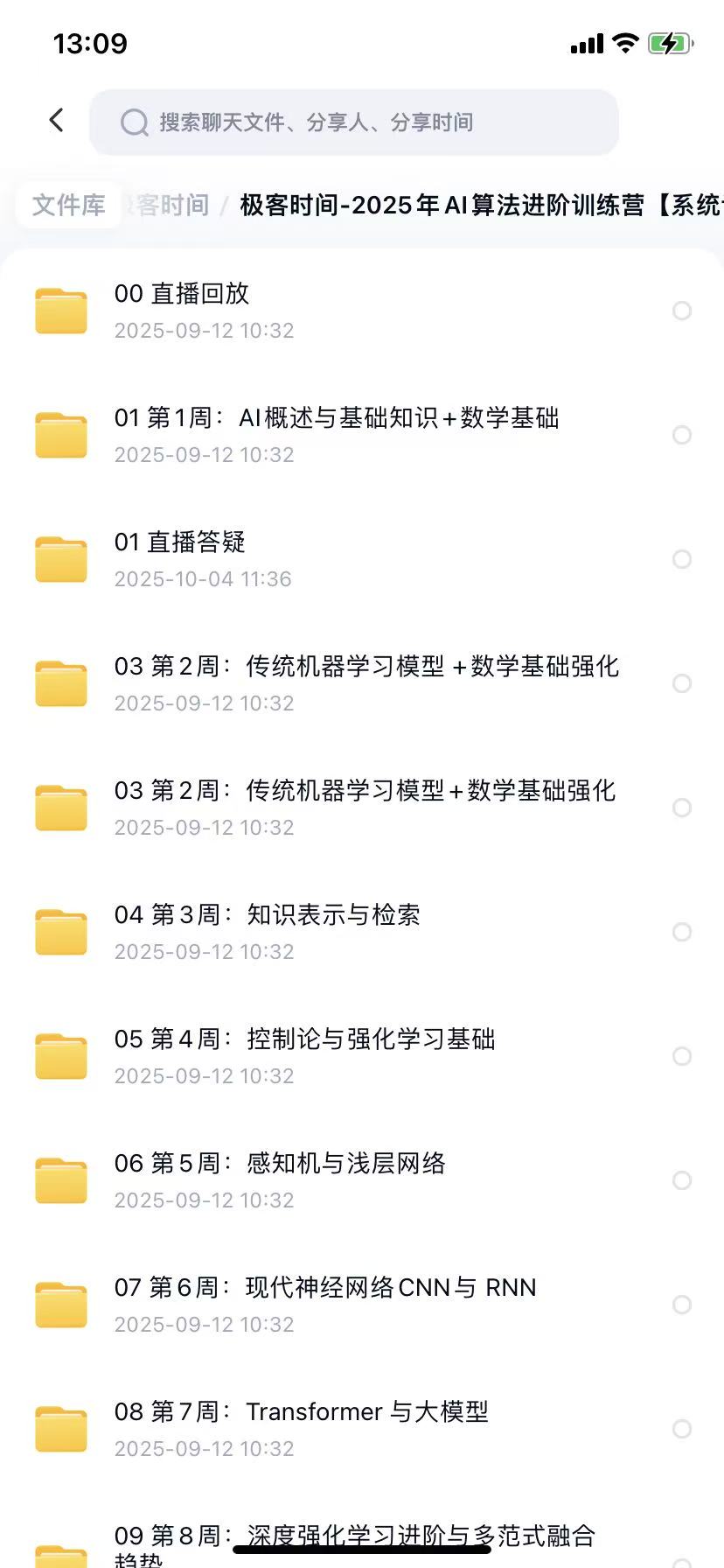Tap the Wi-Fi icon in the status bar

coord(624,42)
